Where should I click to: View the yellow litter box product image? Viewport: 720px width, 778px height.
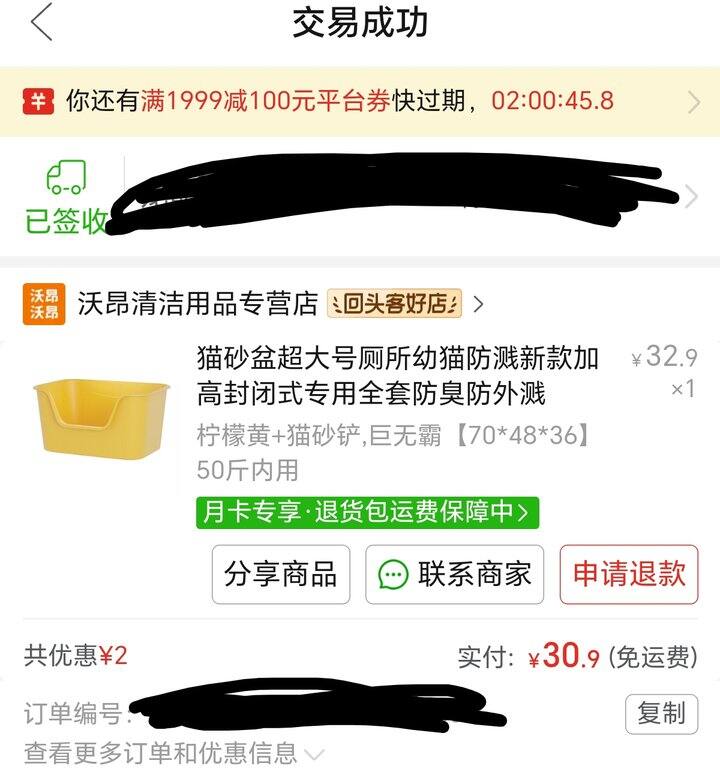coord(102,417)
